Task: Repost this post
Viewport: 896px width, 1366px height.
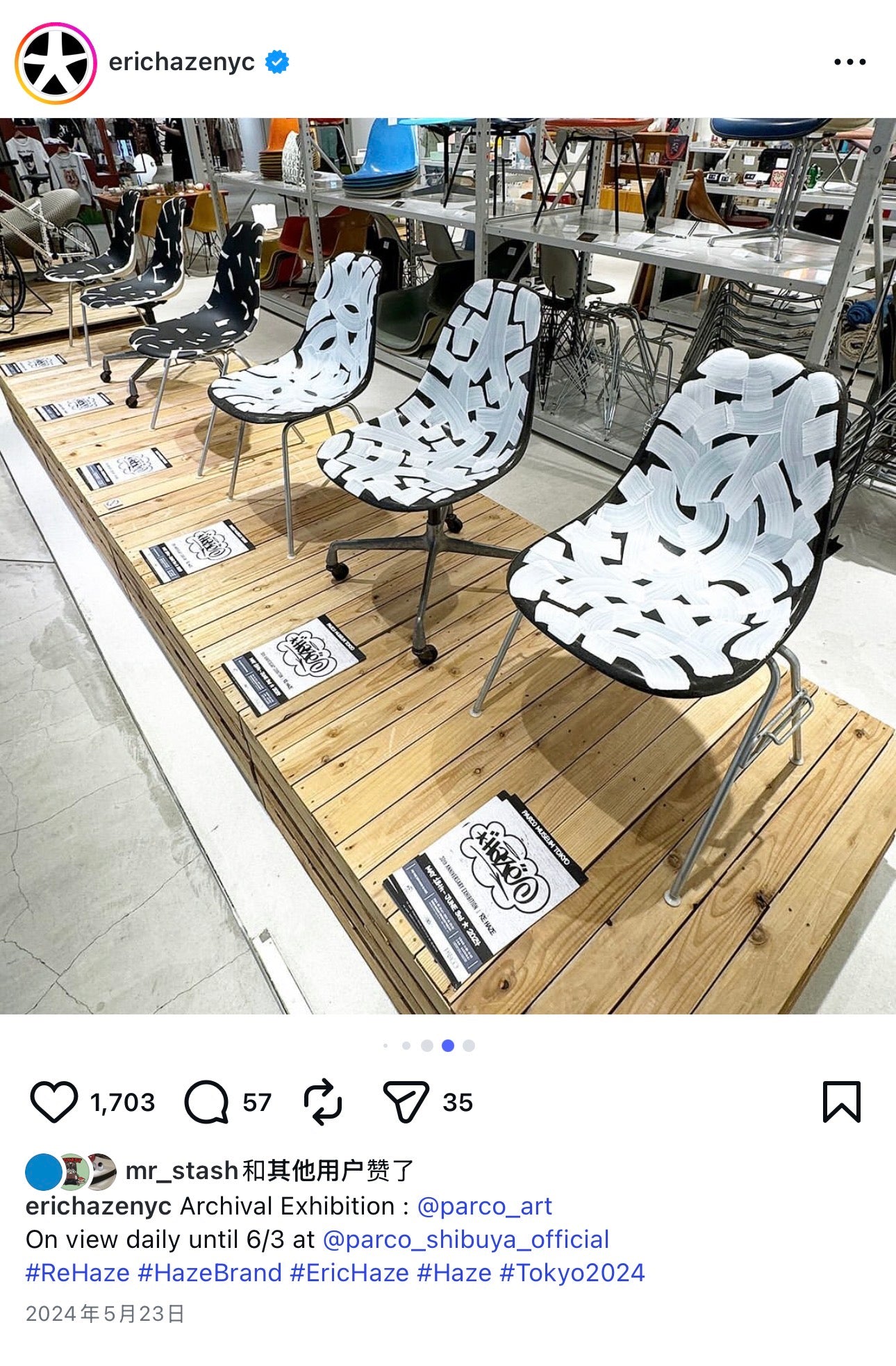Action: (323, 1102)
